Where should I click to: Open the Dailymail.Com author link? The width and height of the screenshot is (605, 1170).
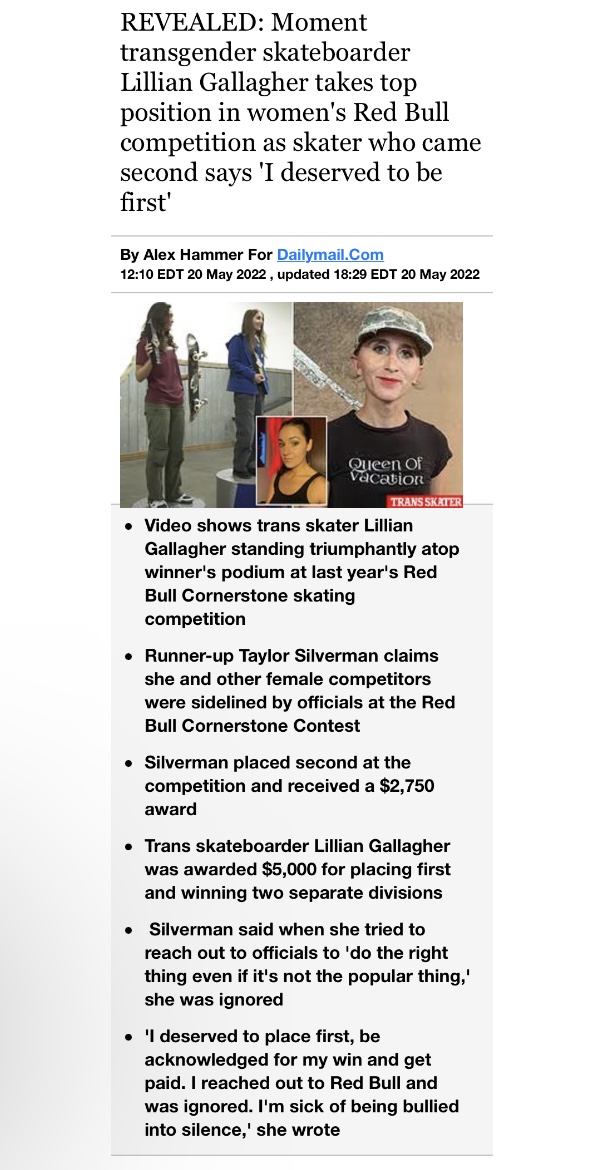(x=329, y=255)
